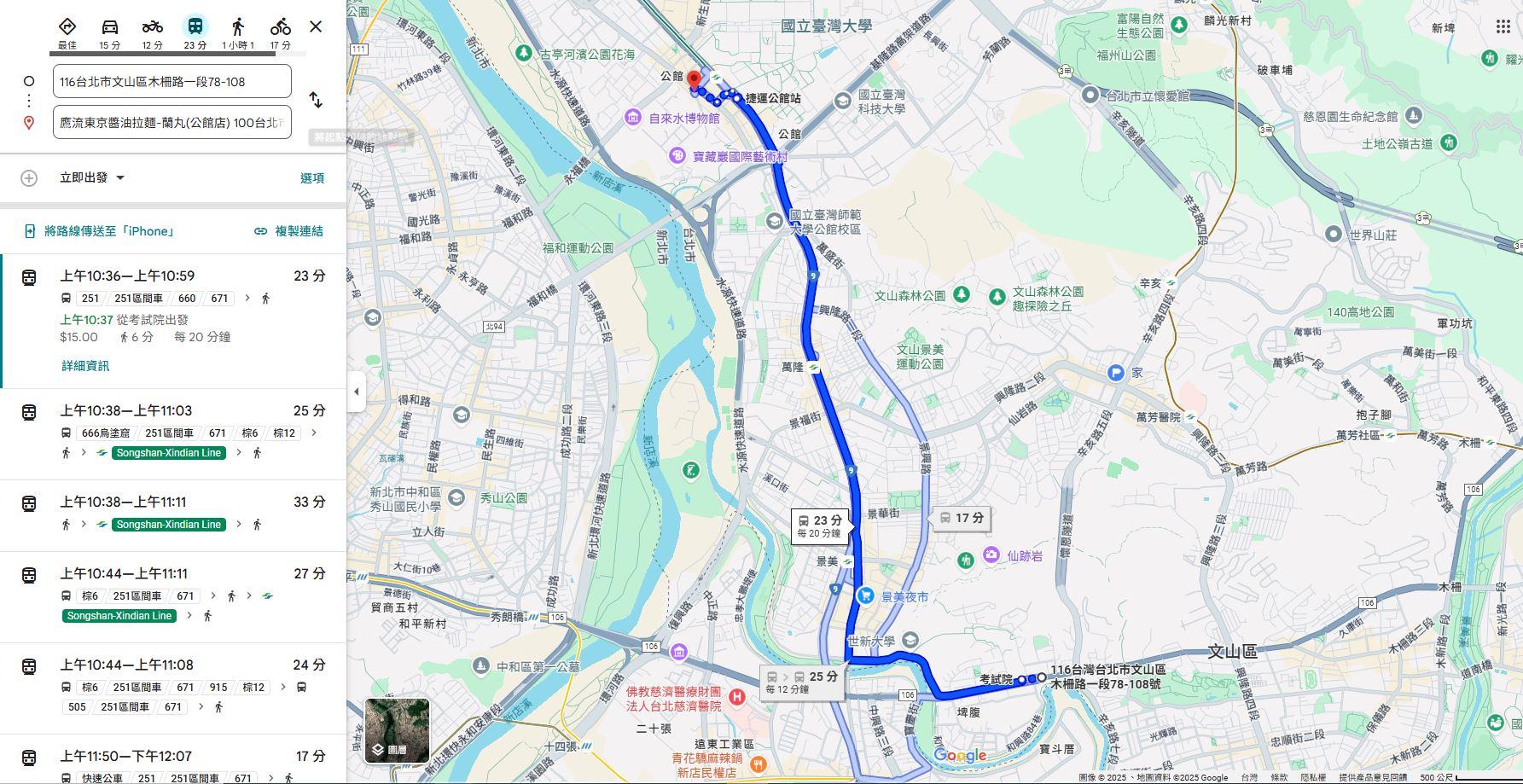Send route to iPhone
The height and width of the screenshot is (784, 1523).
click(100, 231)
